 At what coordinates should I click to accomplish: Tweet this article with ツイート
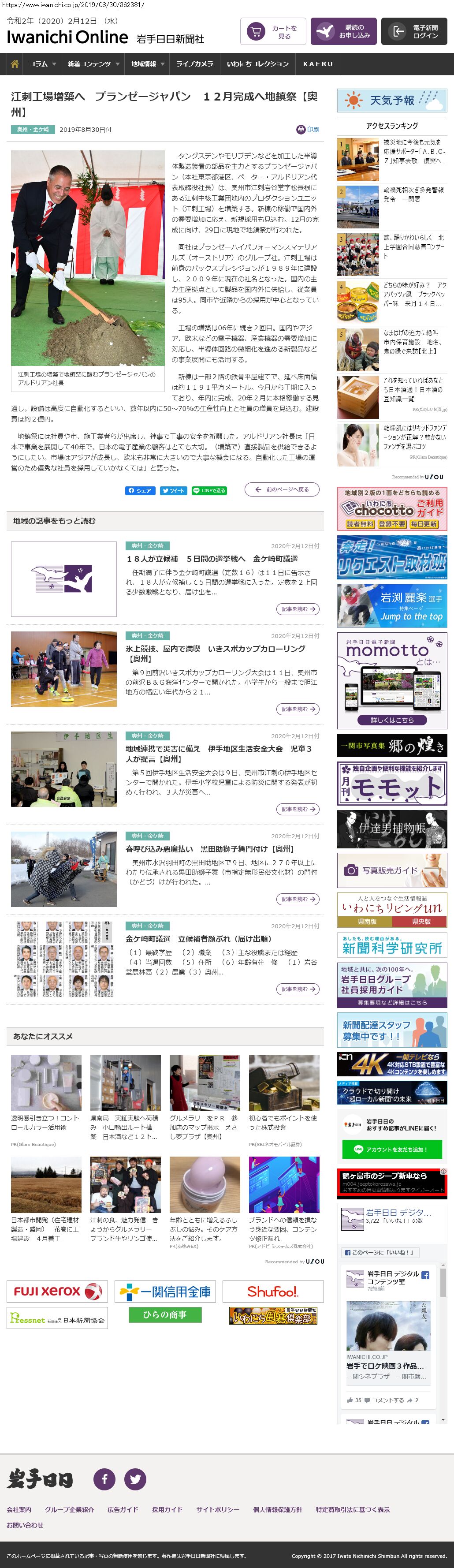click(x=173, y=490)
